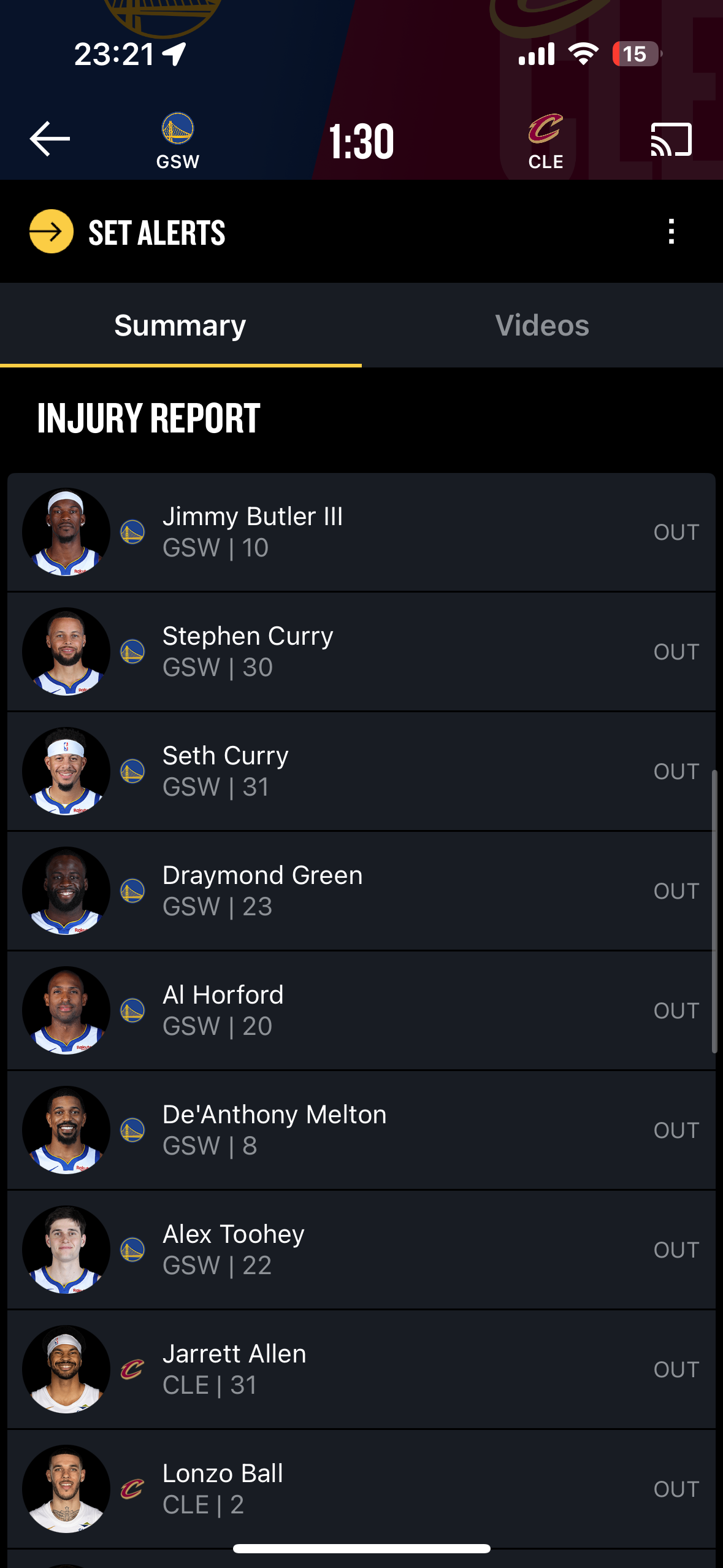Viewport: 723px width, 1568px height.
Task: Open the GSW team logo in header
Action: 177,140
